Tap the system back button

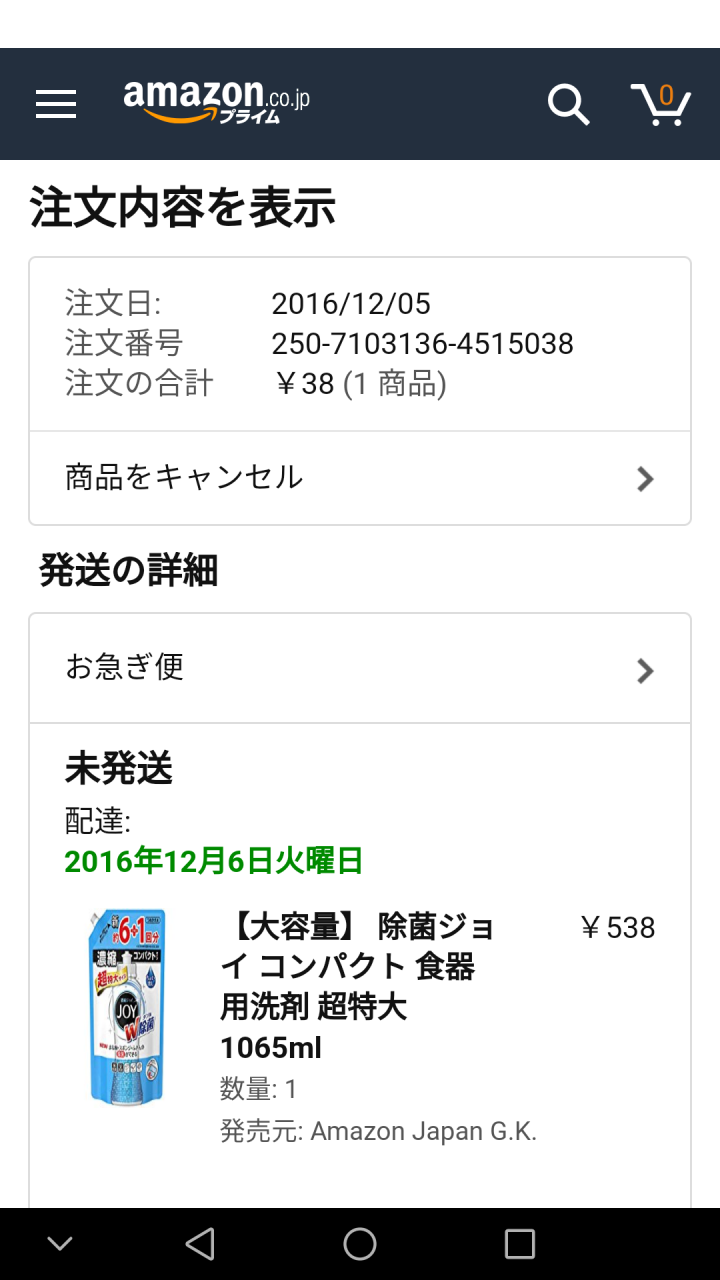point(200,1244)
